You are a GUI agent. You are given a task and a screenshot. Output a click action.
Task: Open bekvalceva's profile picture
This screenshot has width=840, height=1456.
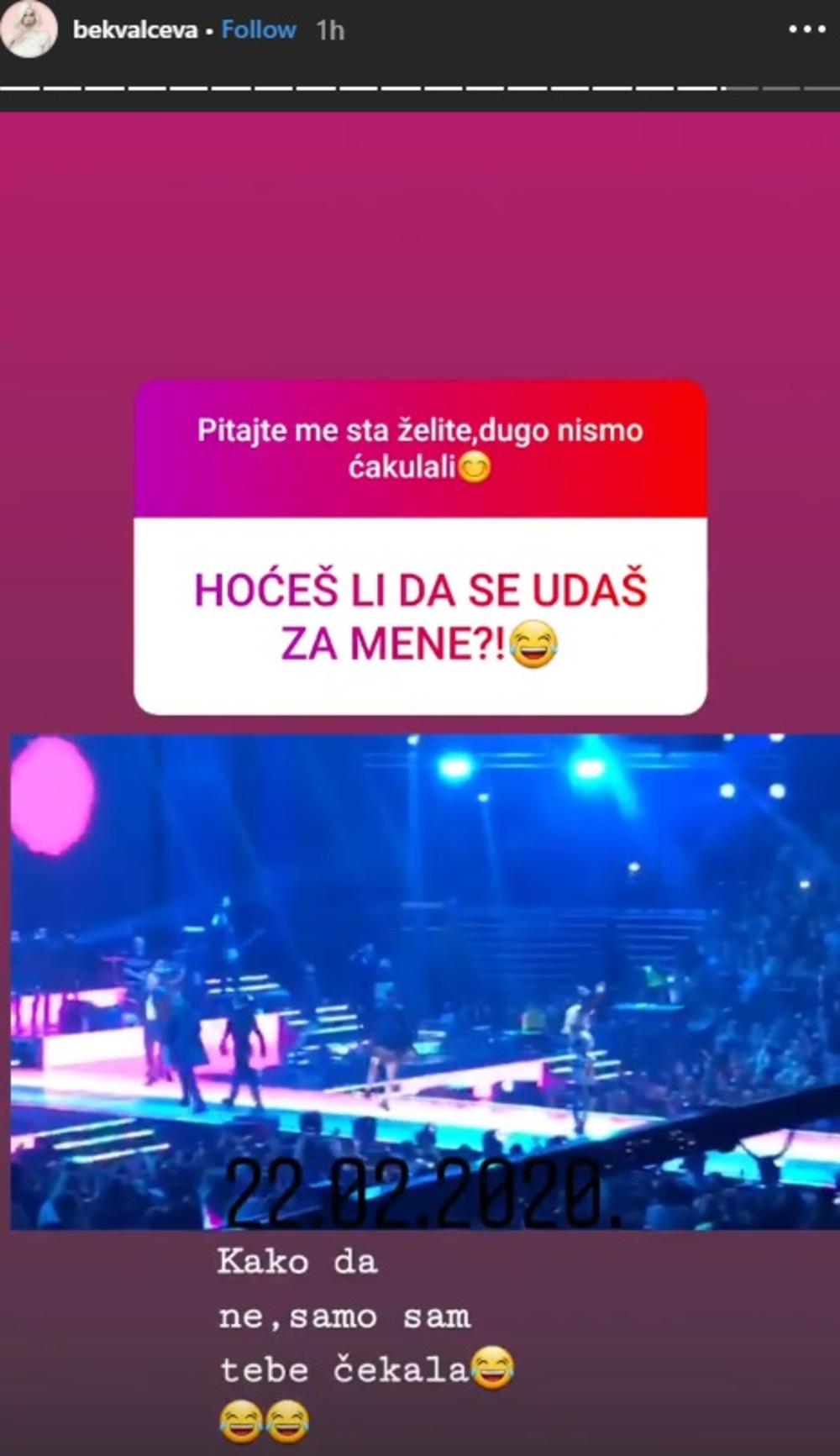(x=30, y=31)
